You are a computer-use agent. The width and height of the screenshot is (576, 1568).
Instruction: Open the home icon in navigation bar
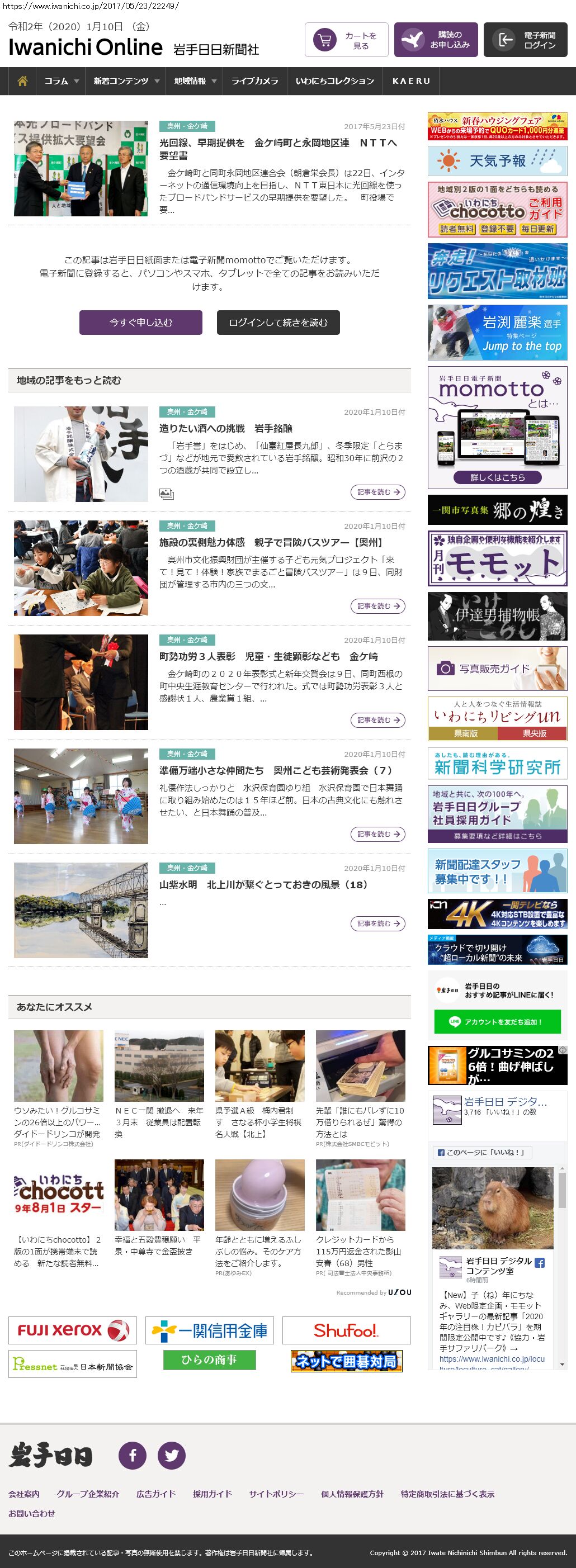click(22, 81)
